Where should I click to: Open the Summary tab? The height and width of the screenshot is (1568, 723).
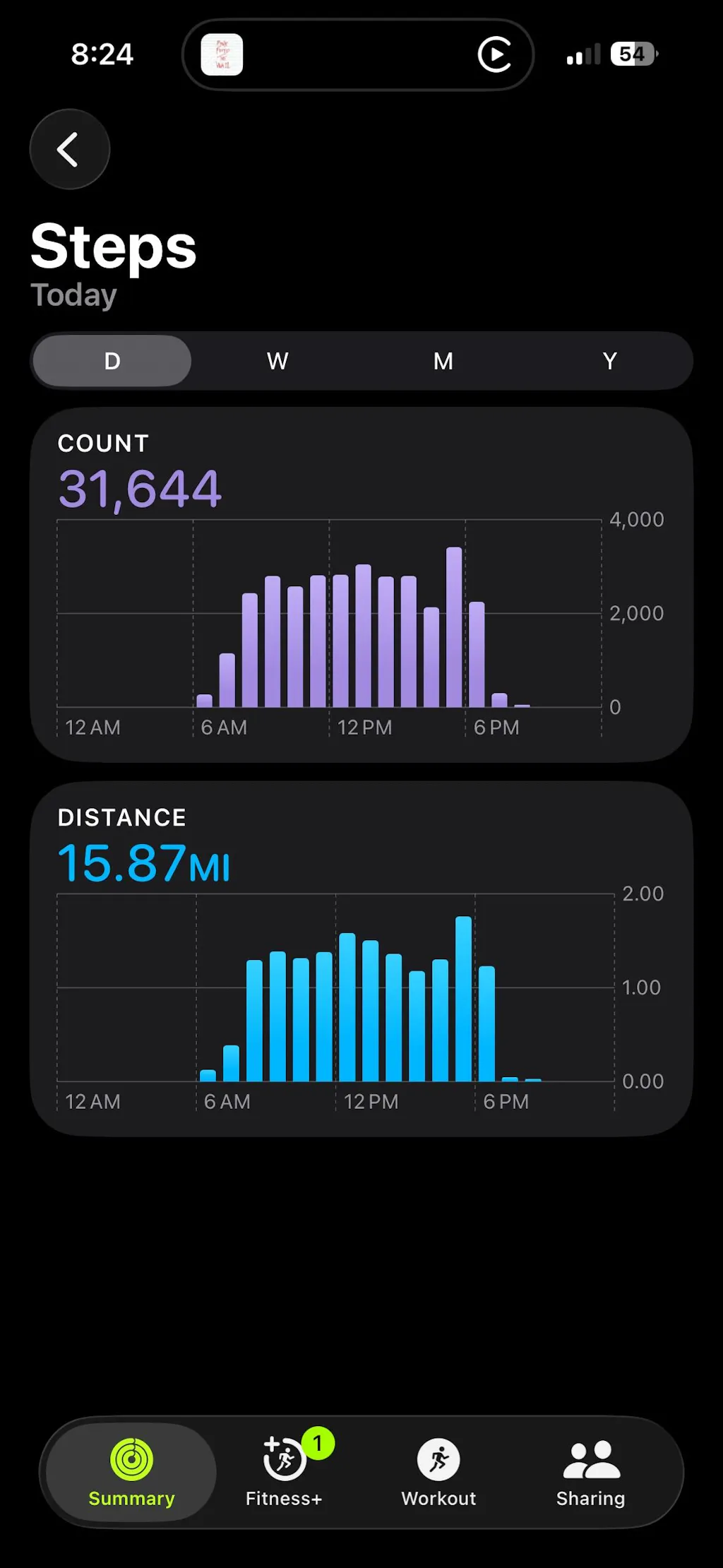(131, 1472)
